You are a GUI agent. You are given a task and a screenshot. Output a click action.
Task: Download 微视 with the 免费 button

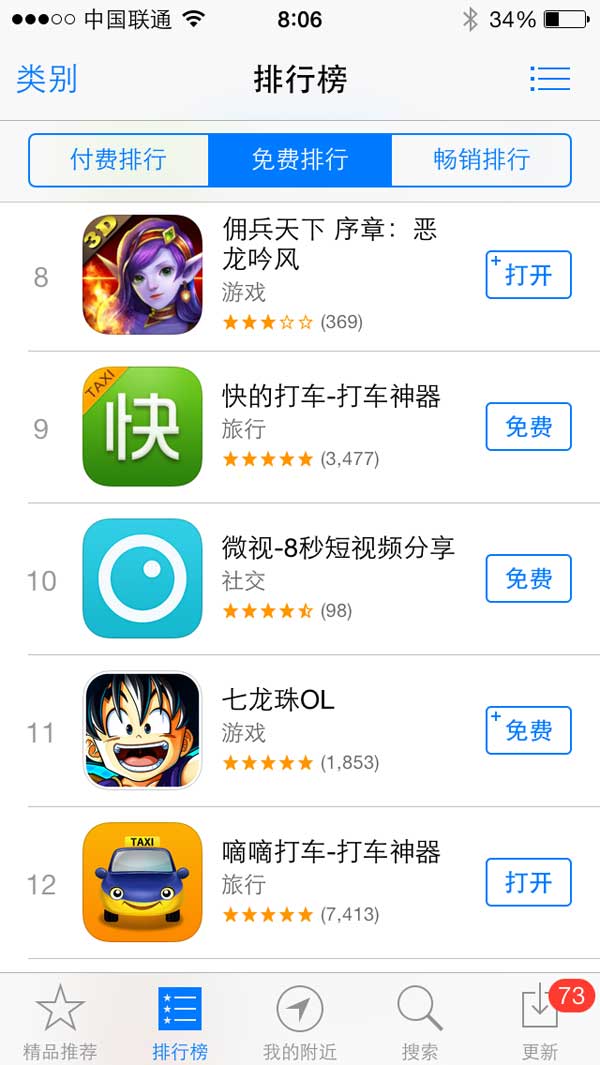coord(528,579)
